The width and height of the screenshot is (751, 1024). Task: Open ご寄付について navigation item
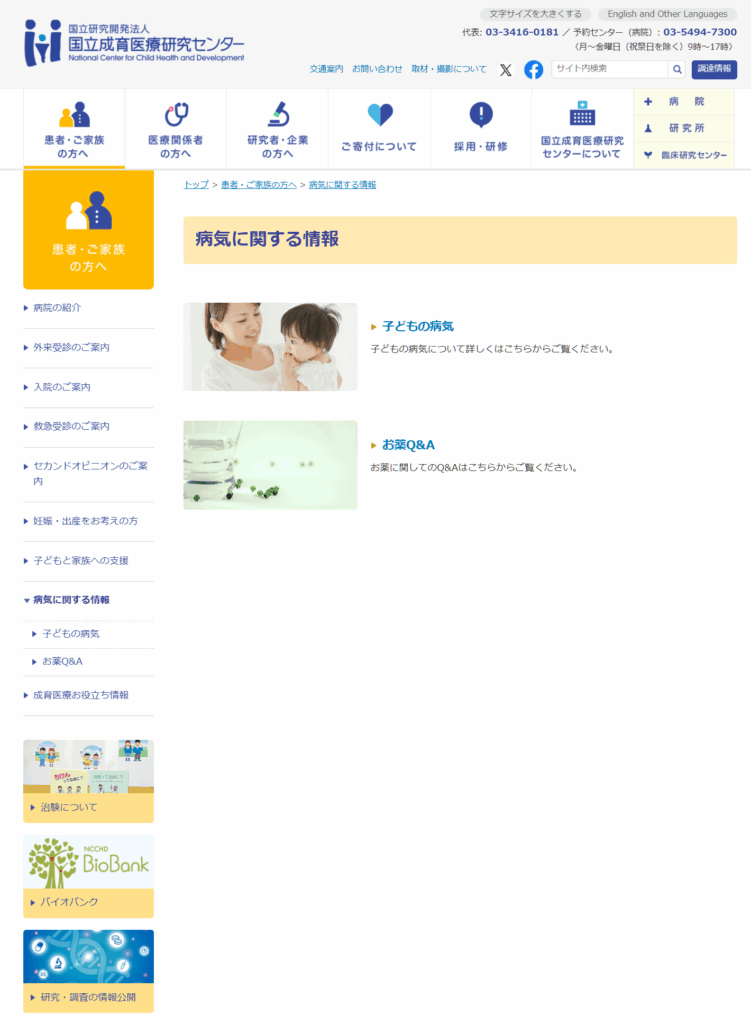click(x=379, y=128)
